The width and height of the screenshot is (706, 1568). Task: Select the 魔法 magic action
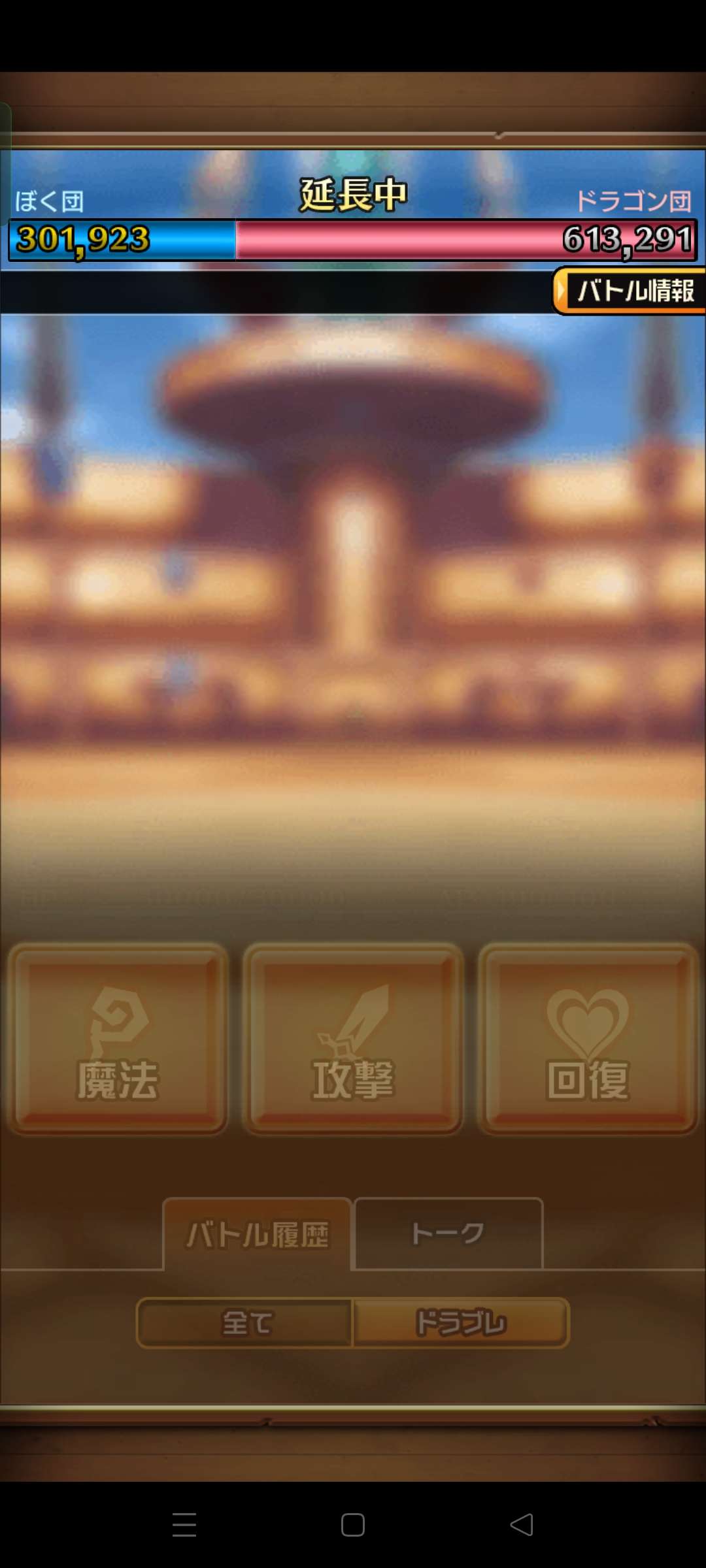(118, 1039)
